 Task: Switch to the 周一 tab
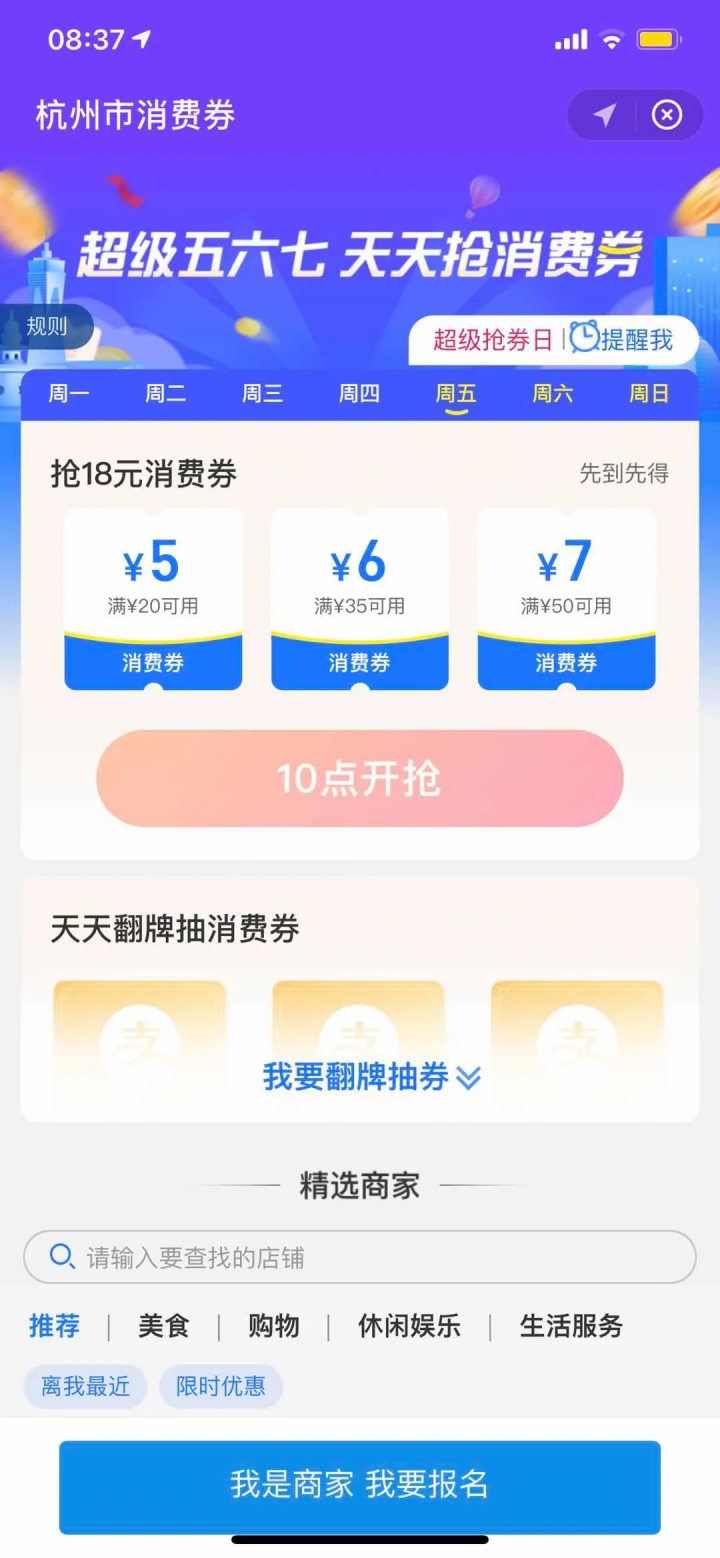tap(69, 394)
